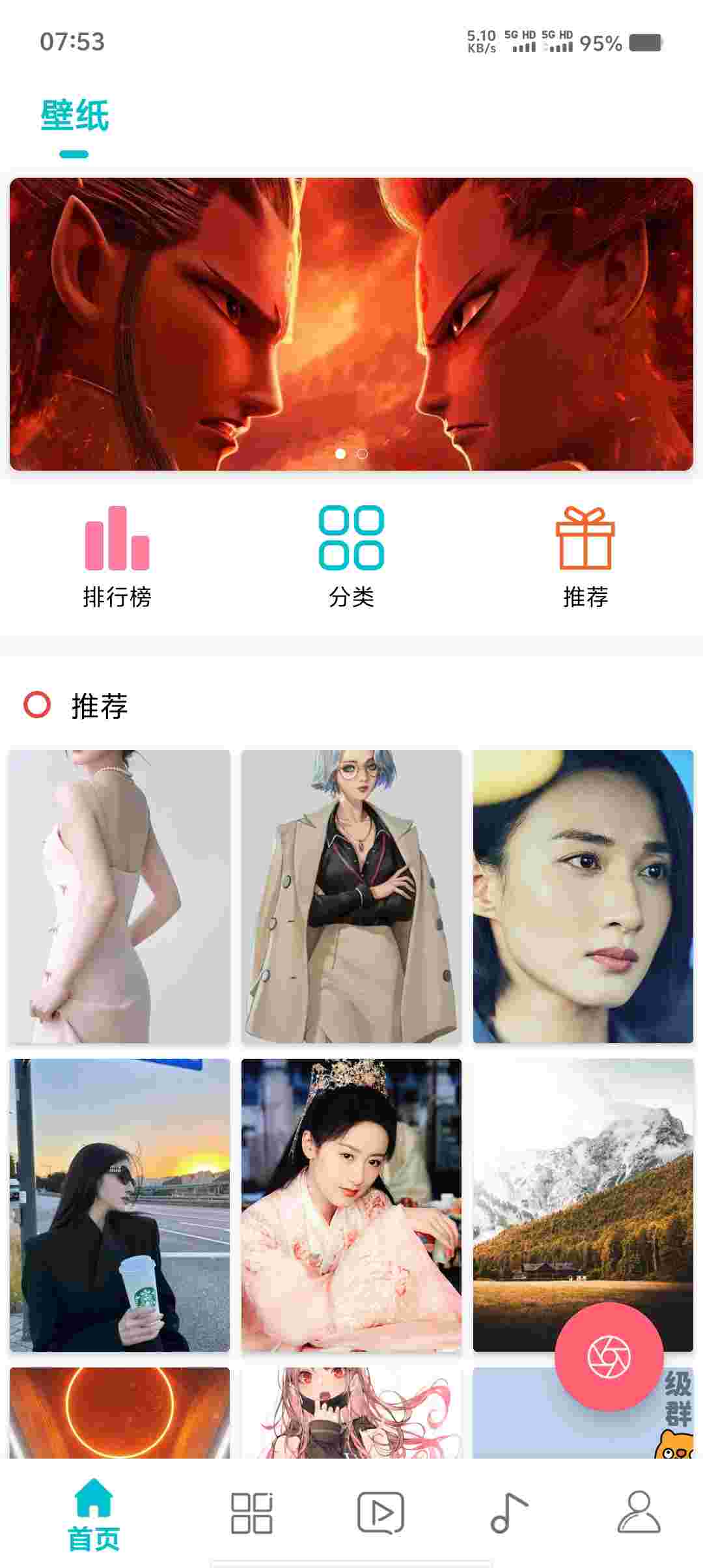Open the 排行榜 ranking section
The height and width of the screenshot is (1568, 703).
(x=117, y=557)
